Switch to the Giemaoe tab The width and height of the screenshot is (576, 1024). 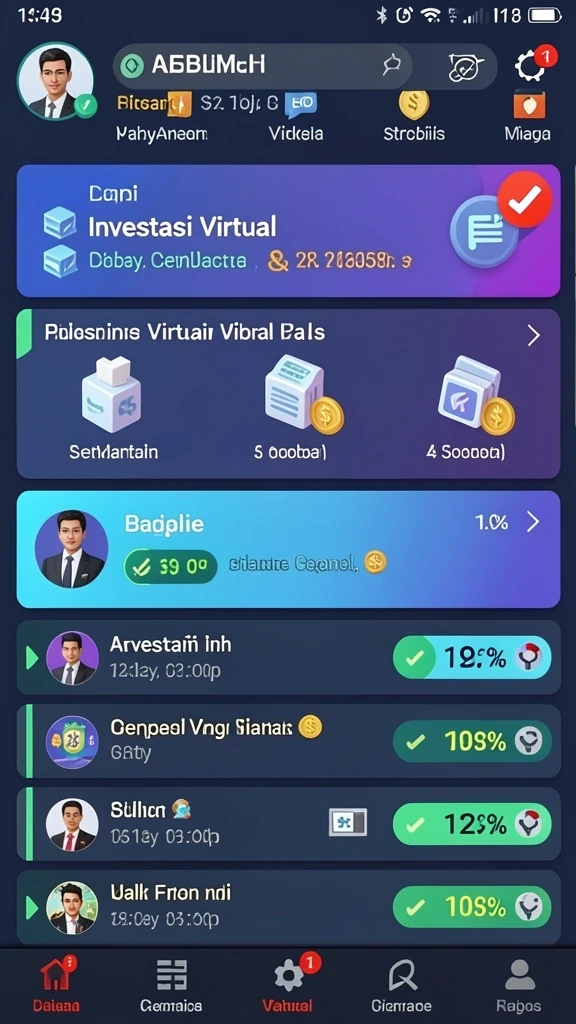[402, 985]
